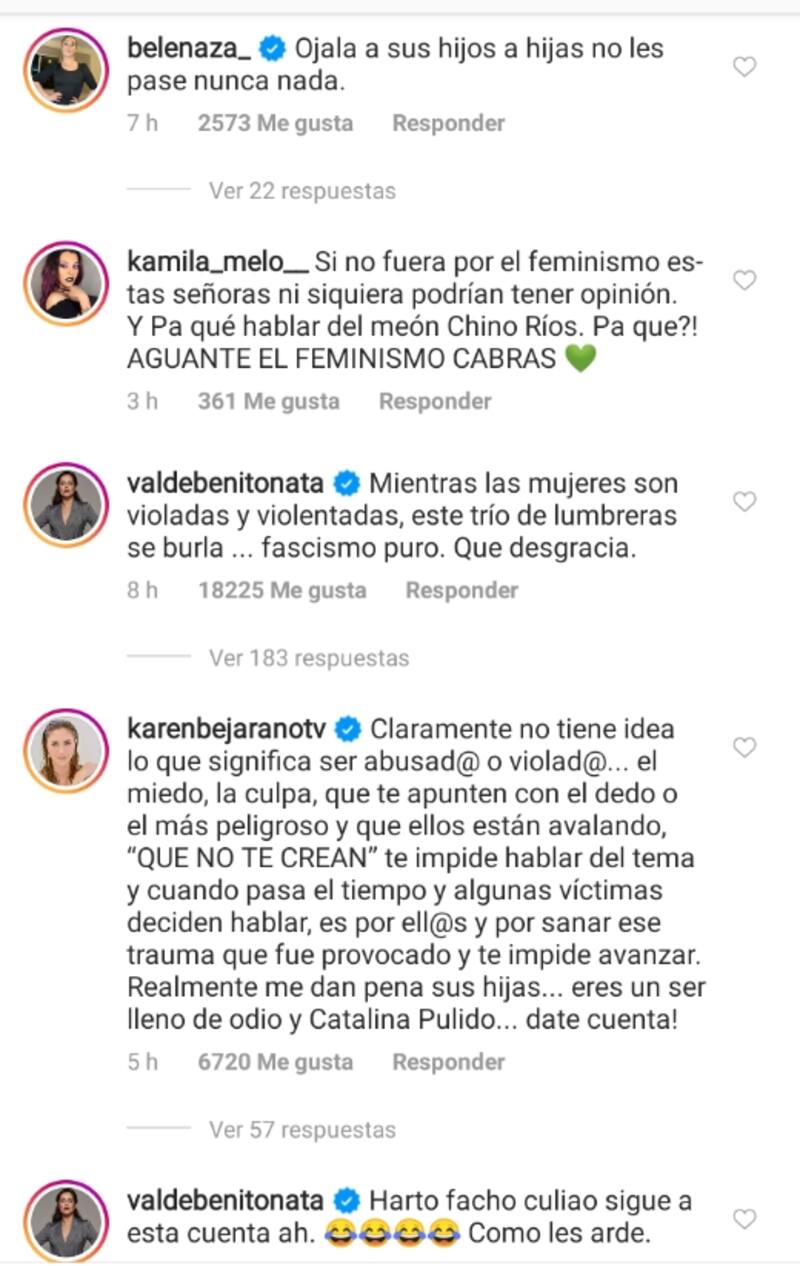Viewport: 800px width, 1266px height.
Task: Reply to belenaza_'s comment
Action: [448, 123]
